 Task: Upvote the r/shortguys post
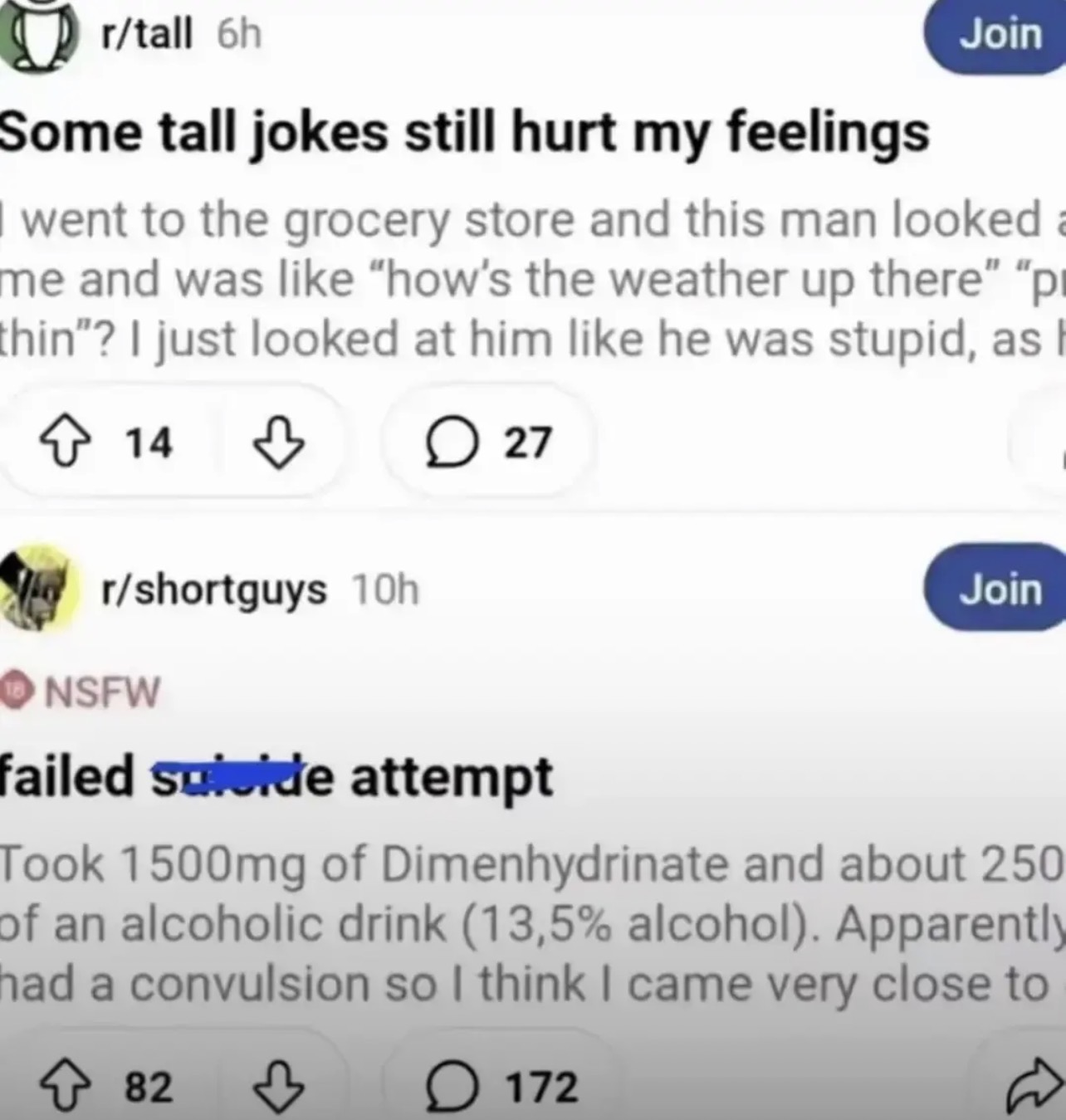point(66,1087)
